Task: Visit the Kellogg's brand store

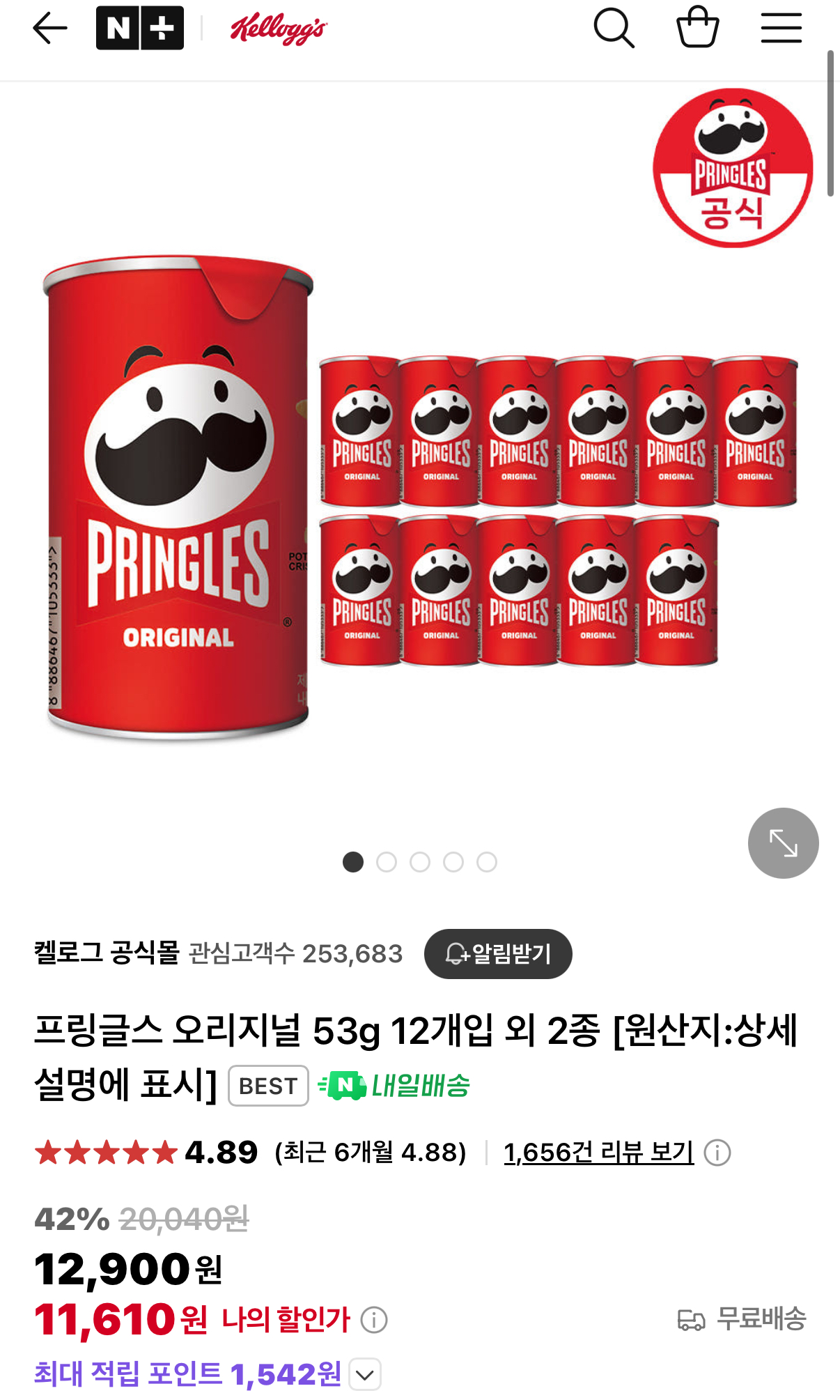Action: 279,29
